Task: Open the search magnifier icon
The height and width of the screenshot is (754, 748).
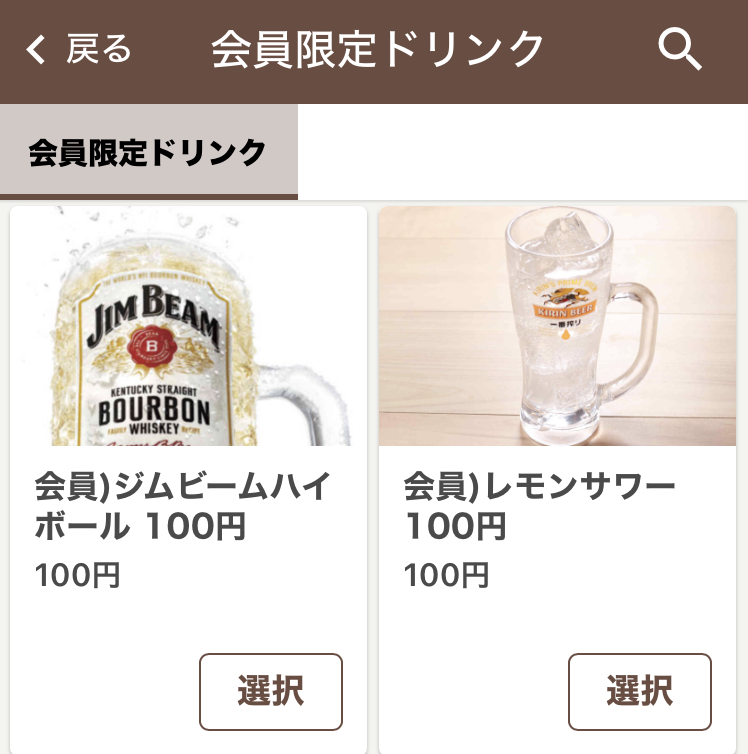Action: point(680,49)
